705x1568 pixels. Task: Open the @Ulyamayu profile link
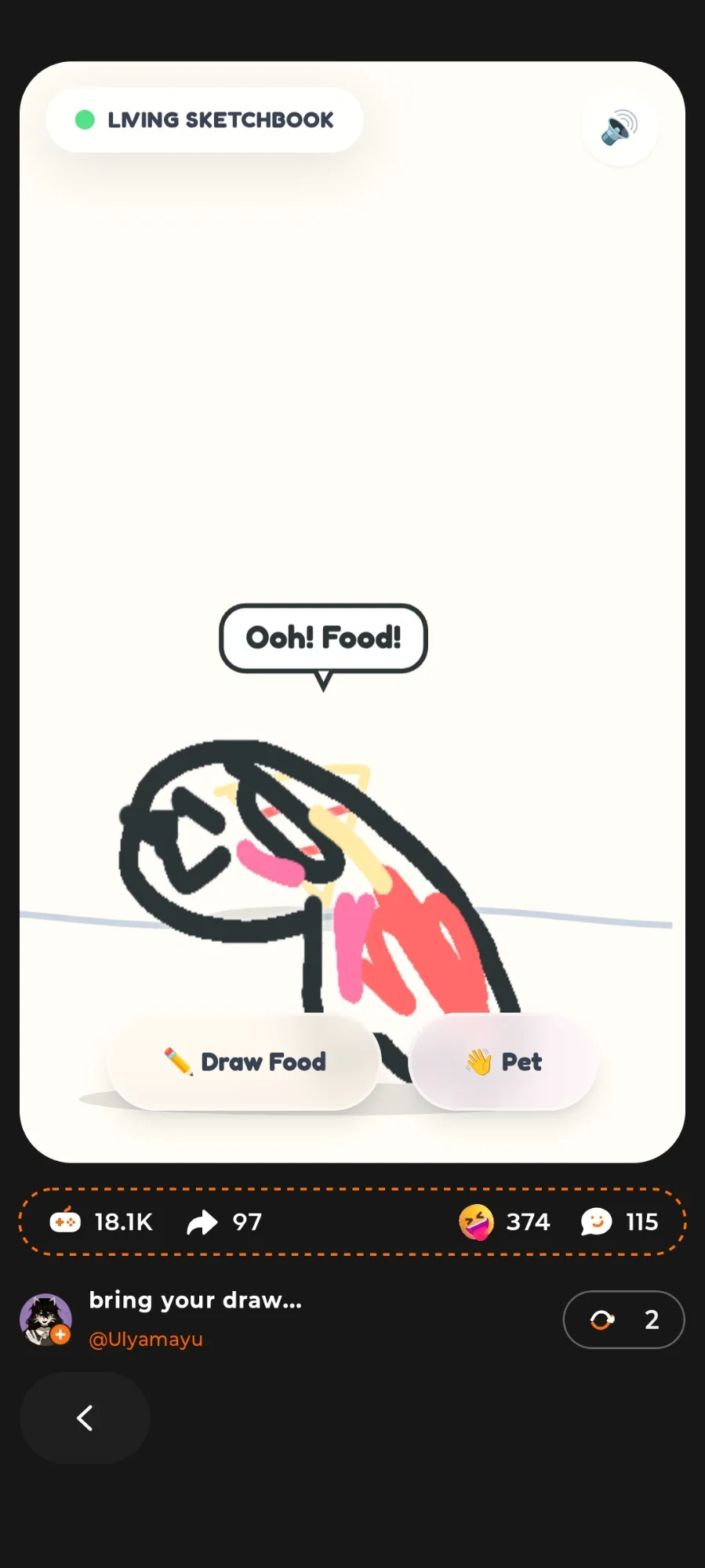click(146, 1339)
